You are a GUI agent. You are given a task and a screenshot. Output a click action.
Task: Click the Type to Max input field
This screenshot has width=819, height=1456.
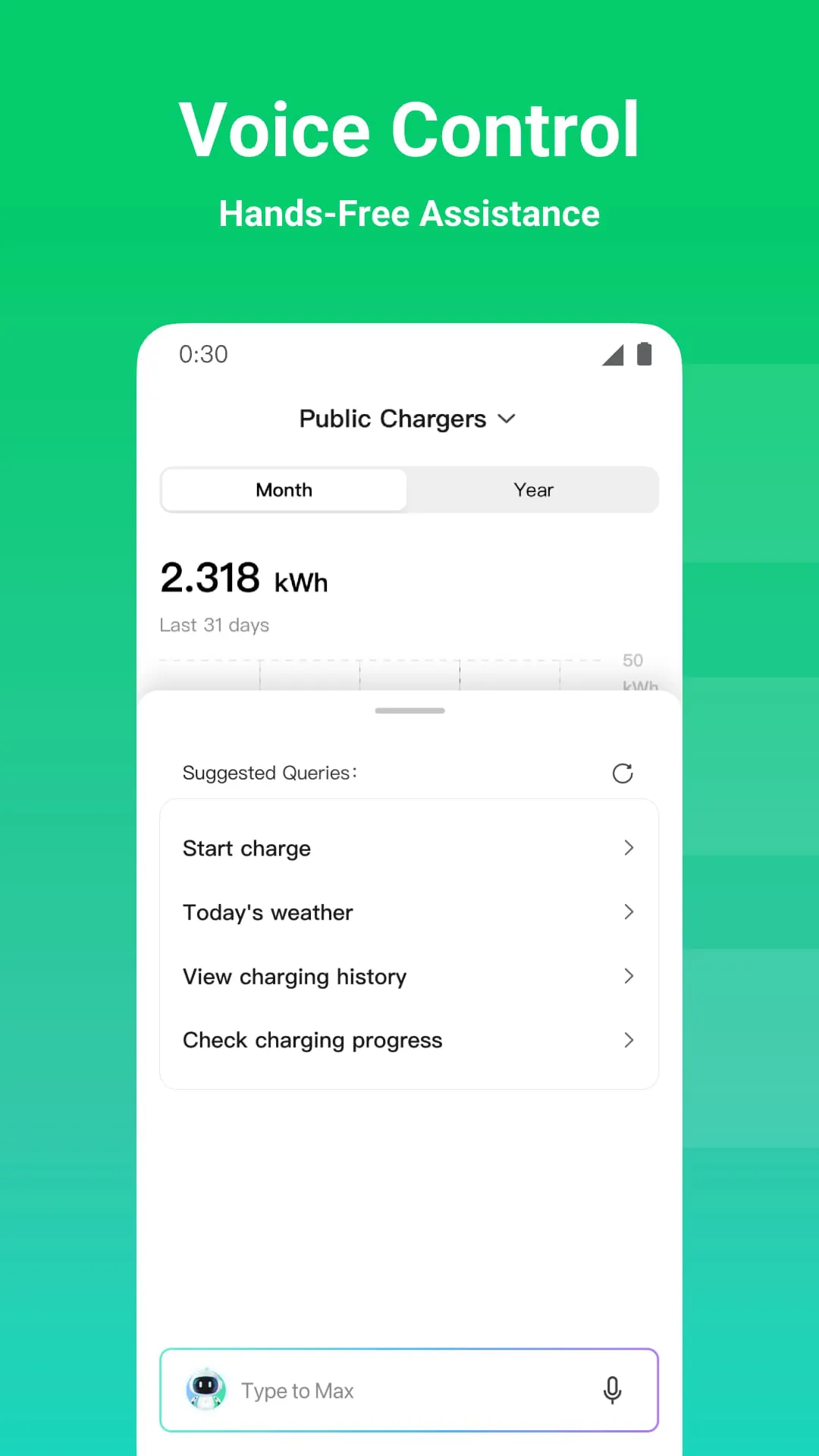click(x=379, y=1390)
